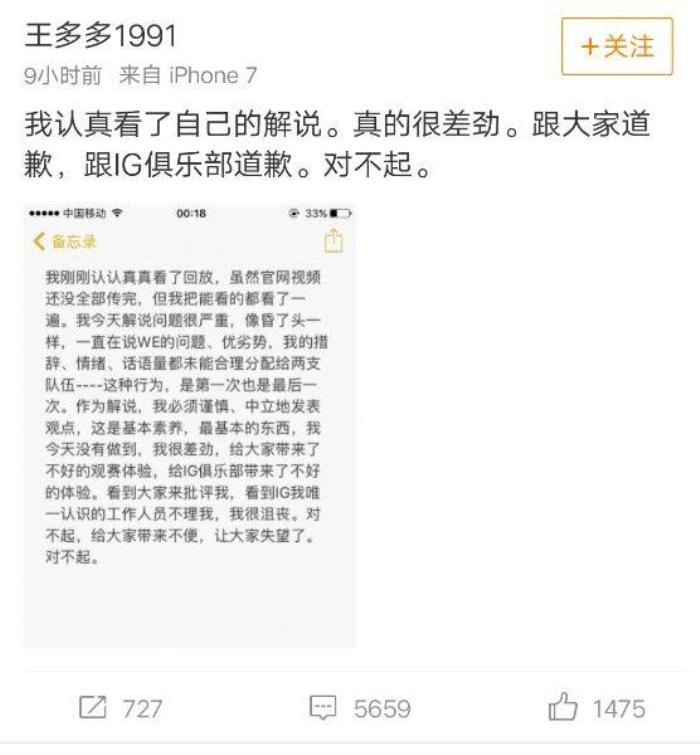Screen dimensions: 700x755
Task: Like this post with 1475 likes
Action: (x=596, y=709)
